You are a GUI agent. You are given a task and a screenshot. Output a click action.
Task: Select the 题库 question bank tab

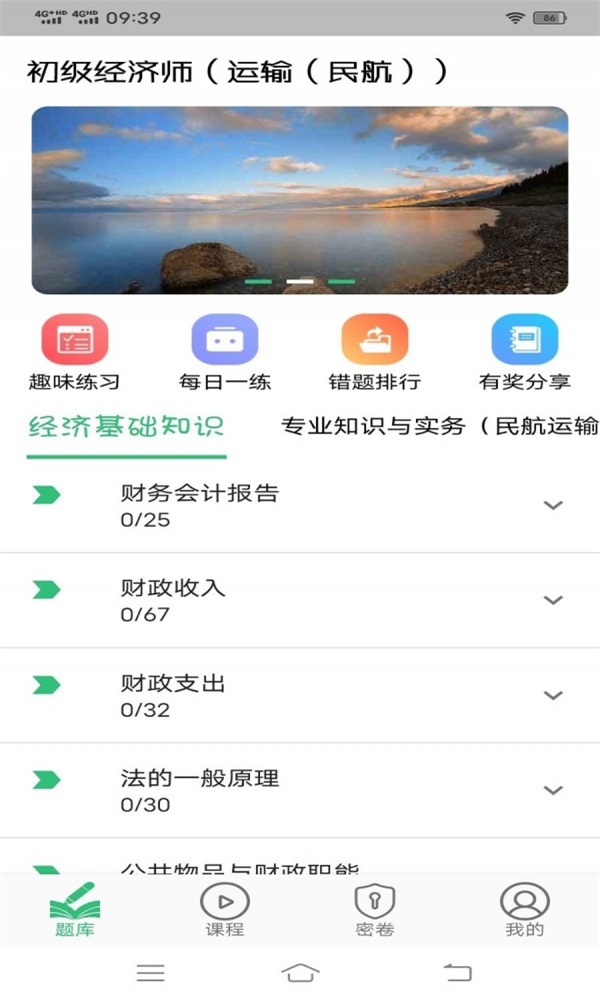pos(75,910)
